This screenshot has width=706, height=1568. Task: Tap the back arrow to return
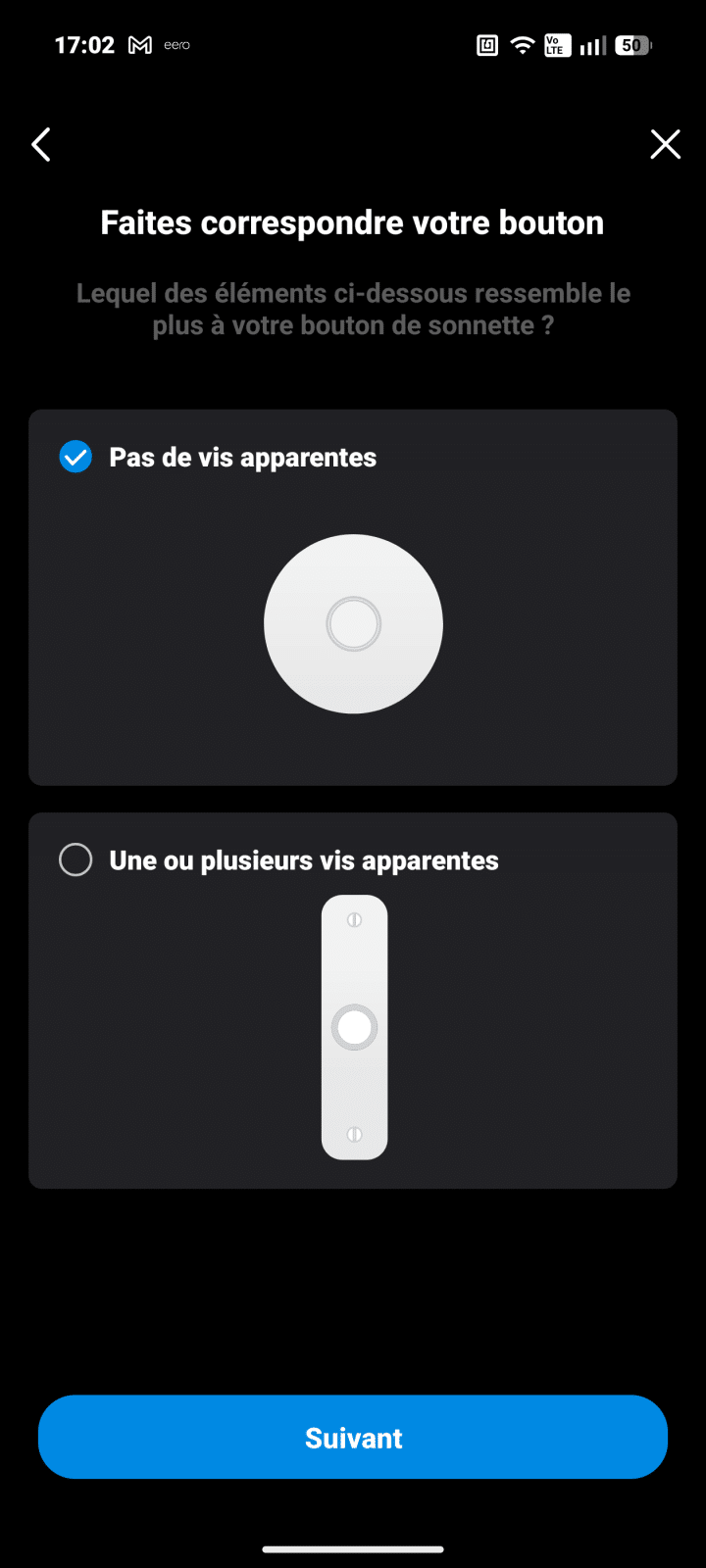click(40, 144)
